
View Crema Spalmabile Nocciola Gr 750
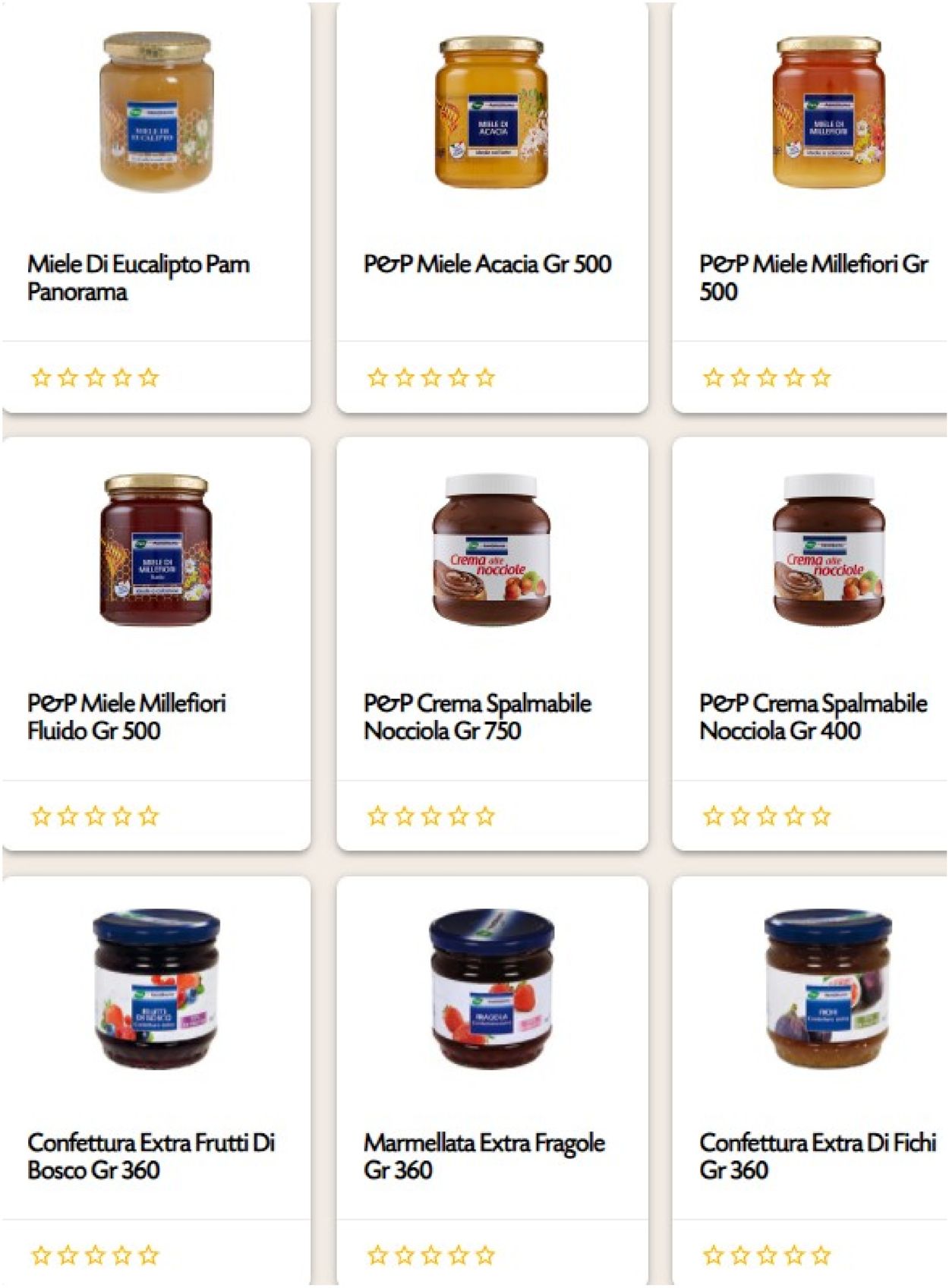(x=477, y=716)
